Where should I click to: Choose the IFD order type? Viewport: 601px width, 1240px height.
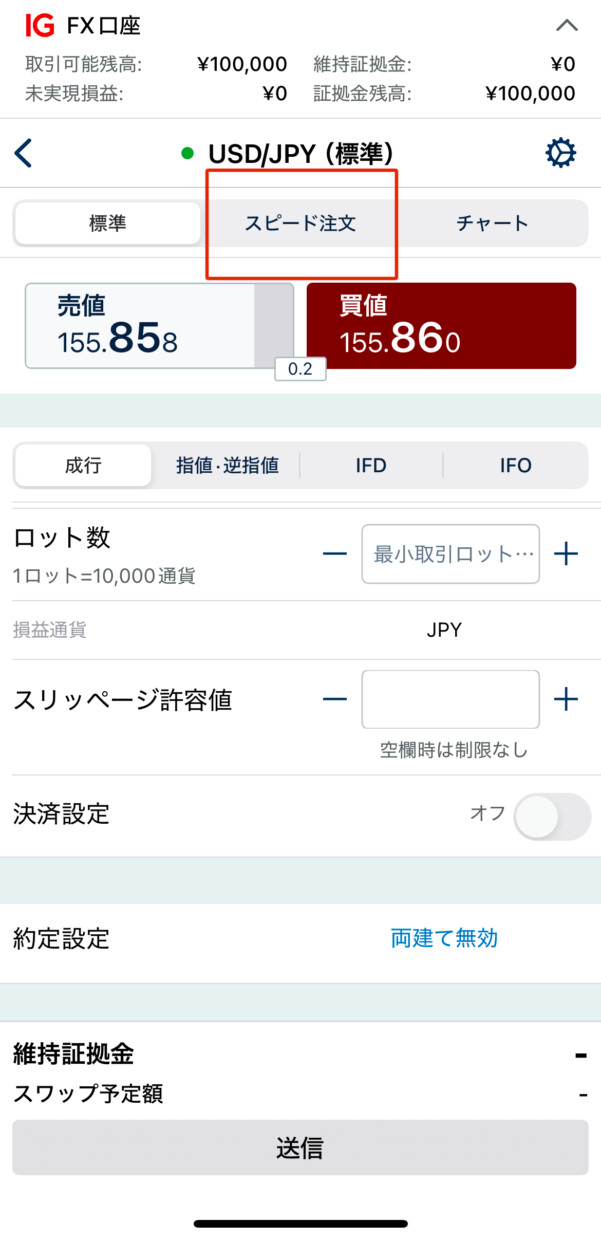tap(371, 465)
